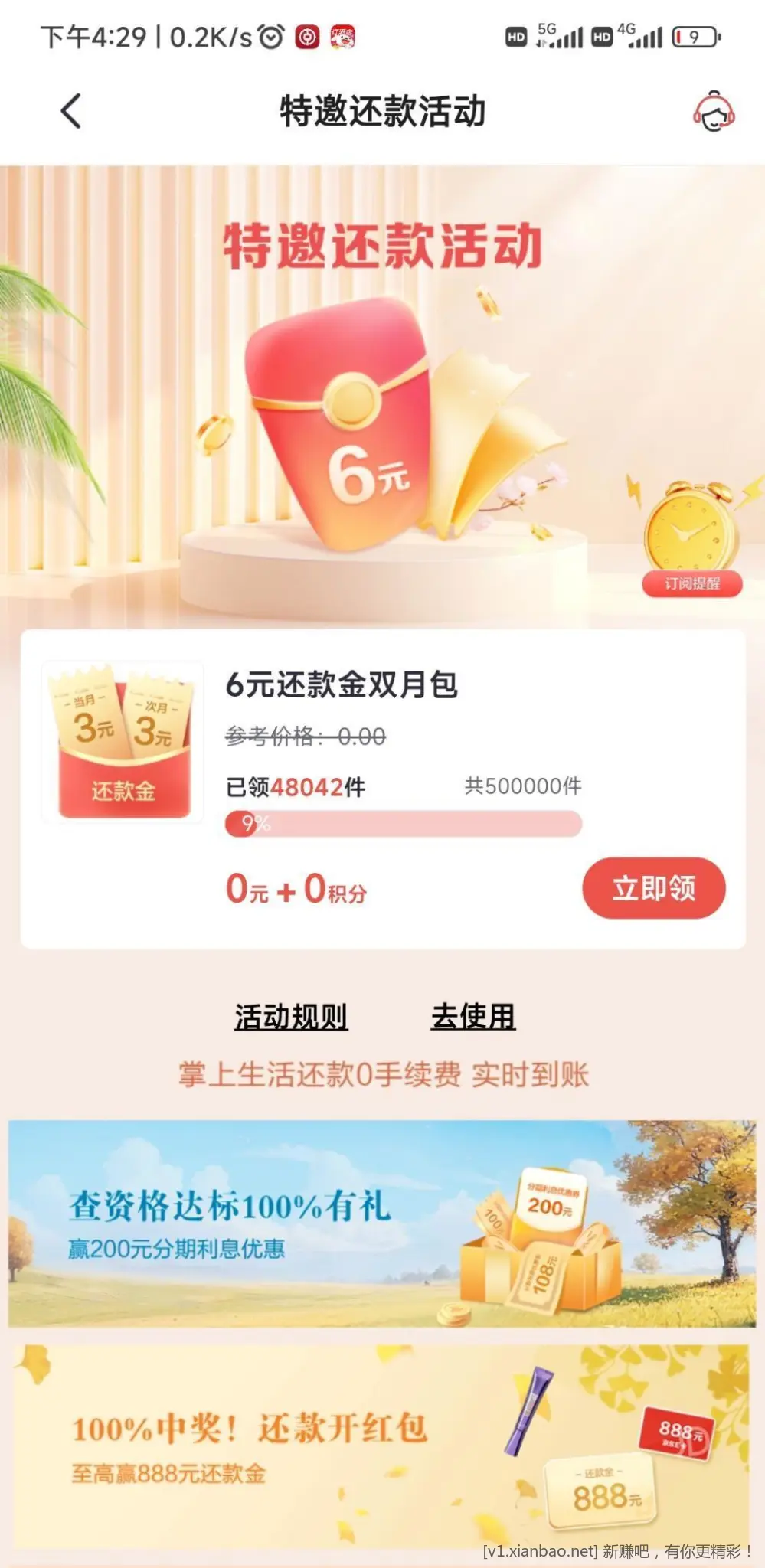Open the 活动规则 link
The width and height of the screenshot is (765, 1568).
pyautogui.click(x=291, y=1017)
